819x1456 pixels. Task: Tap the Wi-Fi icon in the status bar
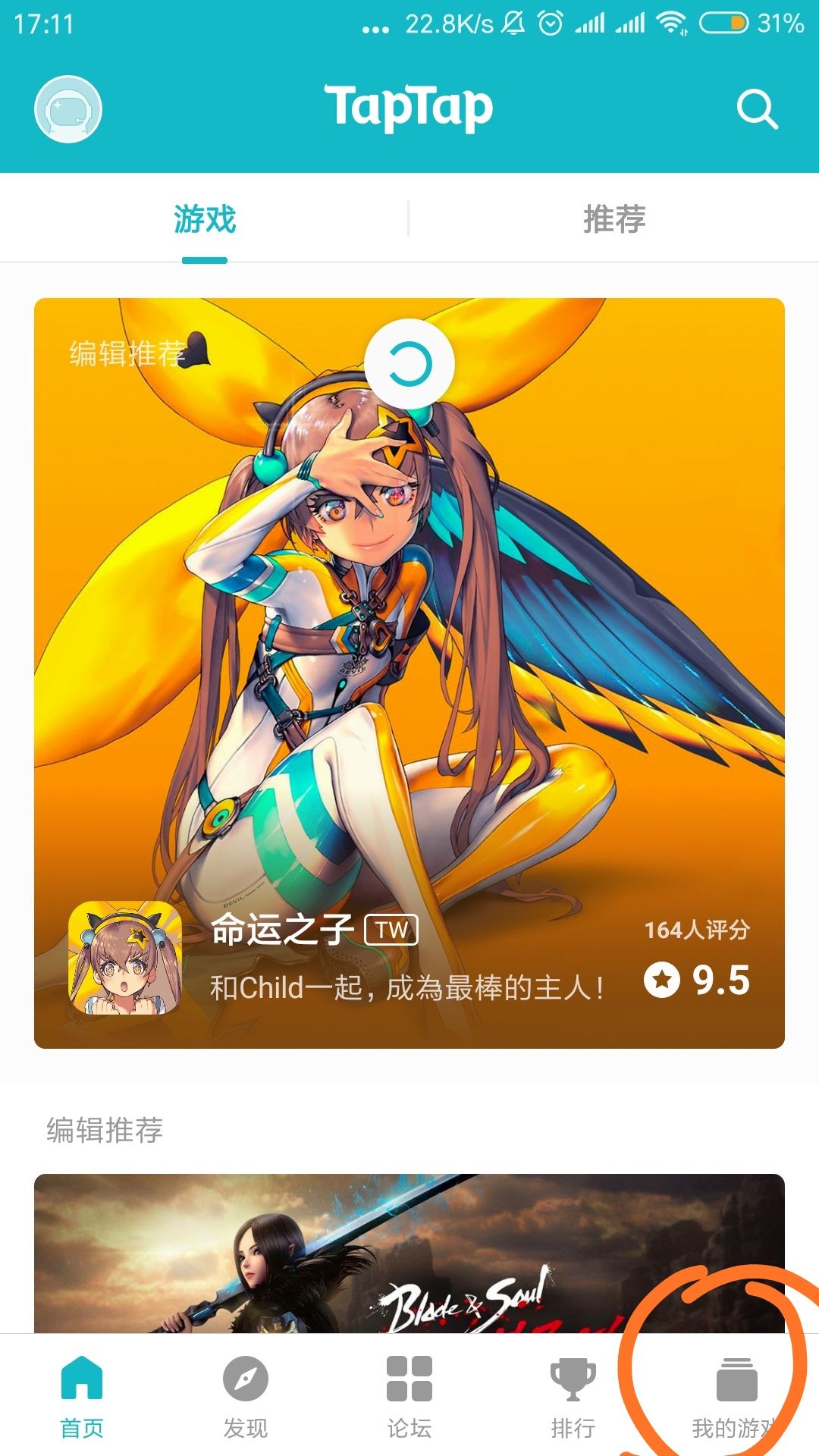[670, 21]
